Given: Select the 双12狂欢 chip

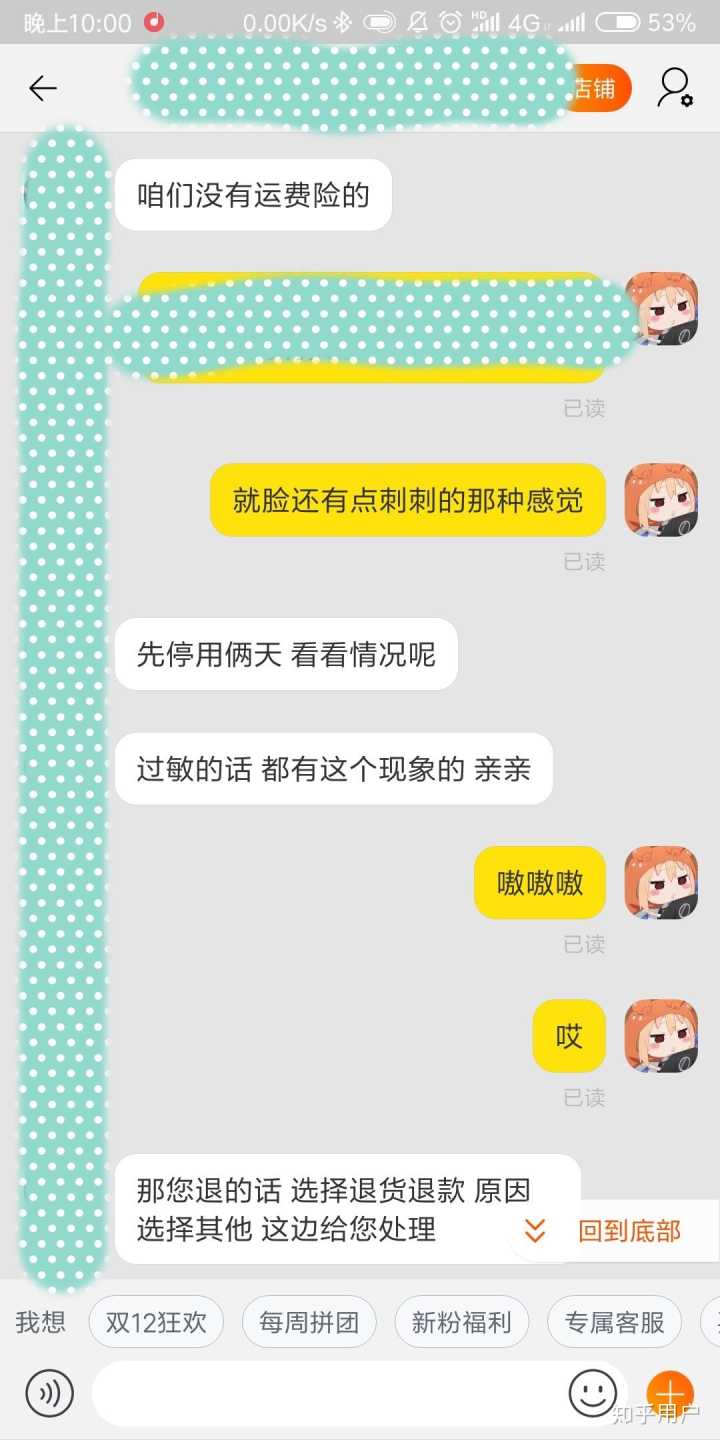Looking at the screenshot, I should click(x=156, y=1322).
